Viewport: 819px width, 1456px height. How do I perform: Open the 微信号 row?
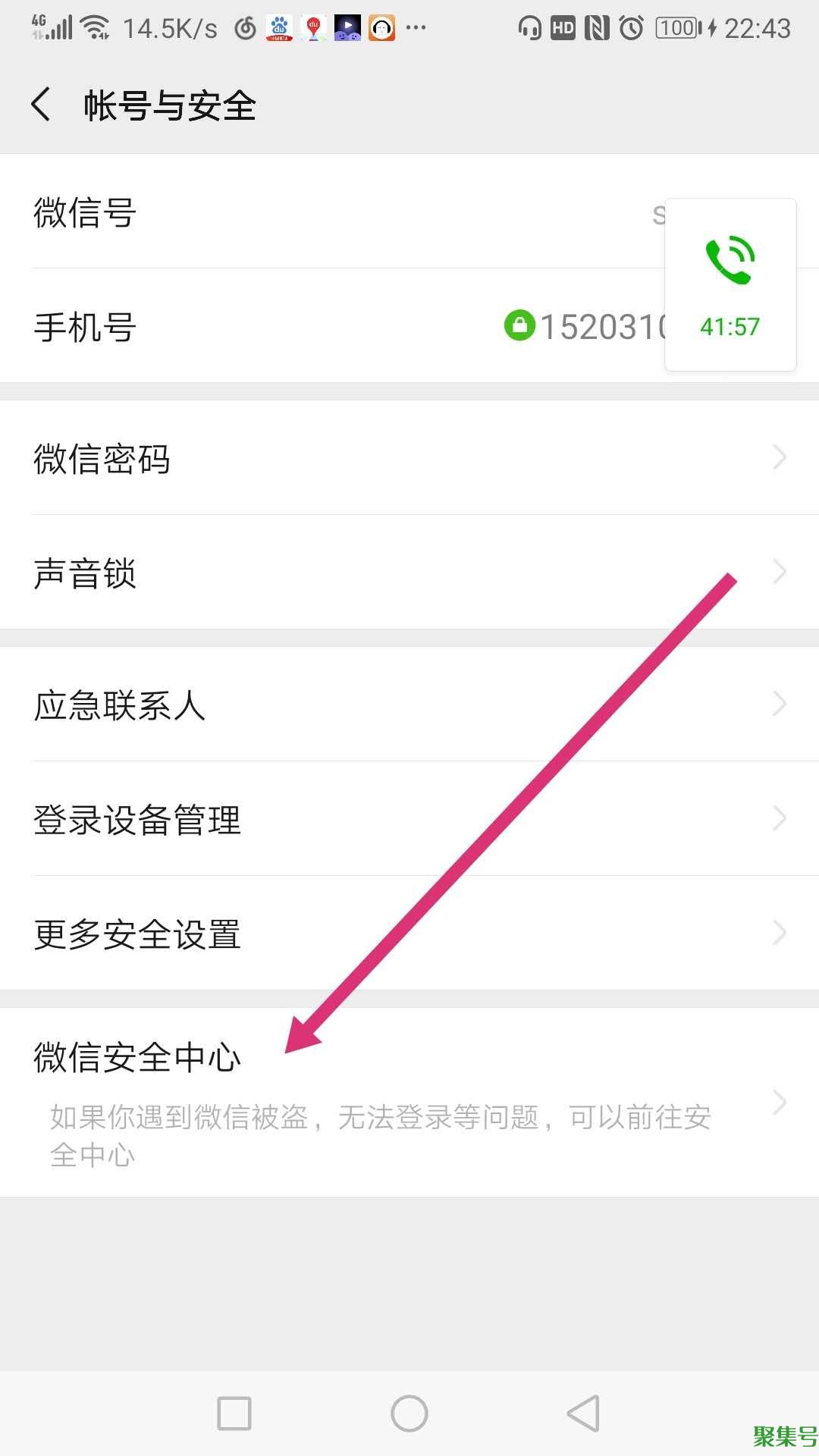(x=303, y=212)
